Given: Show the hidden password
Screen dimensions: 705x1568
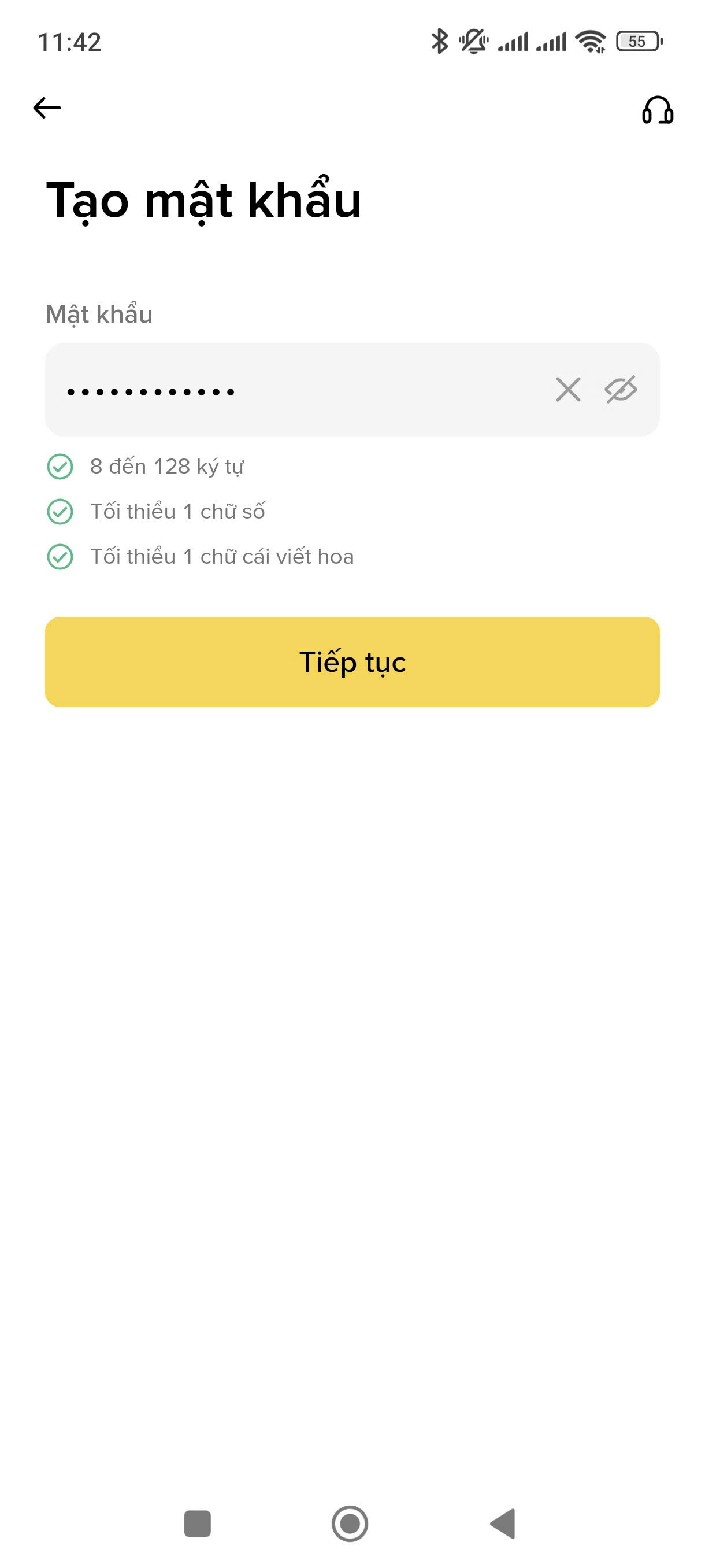Looking at the screenshot, I should (x=621, y=390).
